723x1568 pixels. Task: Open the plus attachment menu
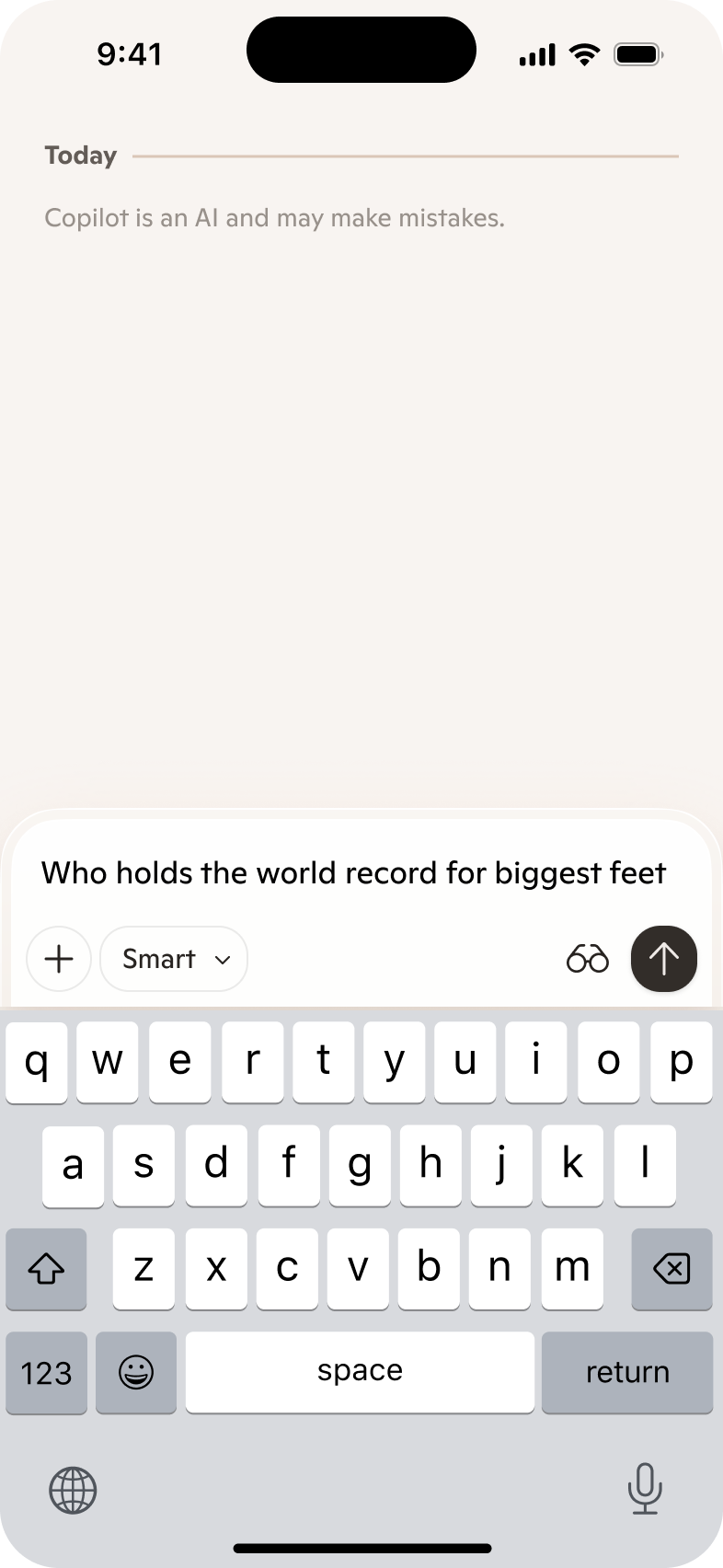pos(59,959)
